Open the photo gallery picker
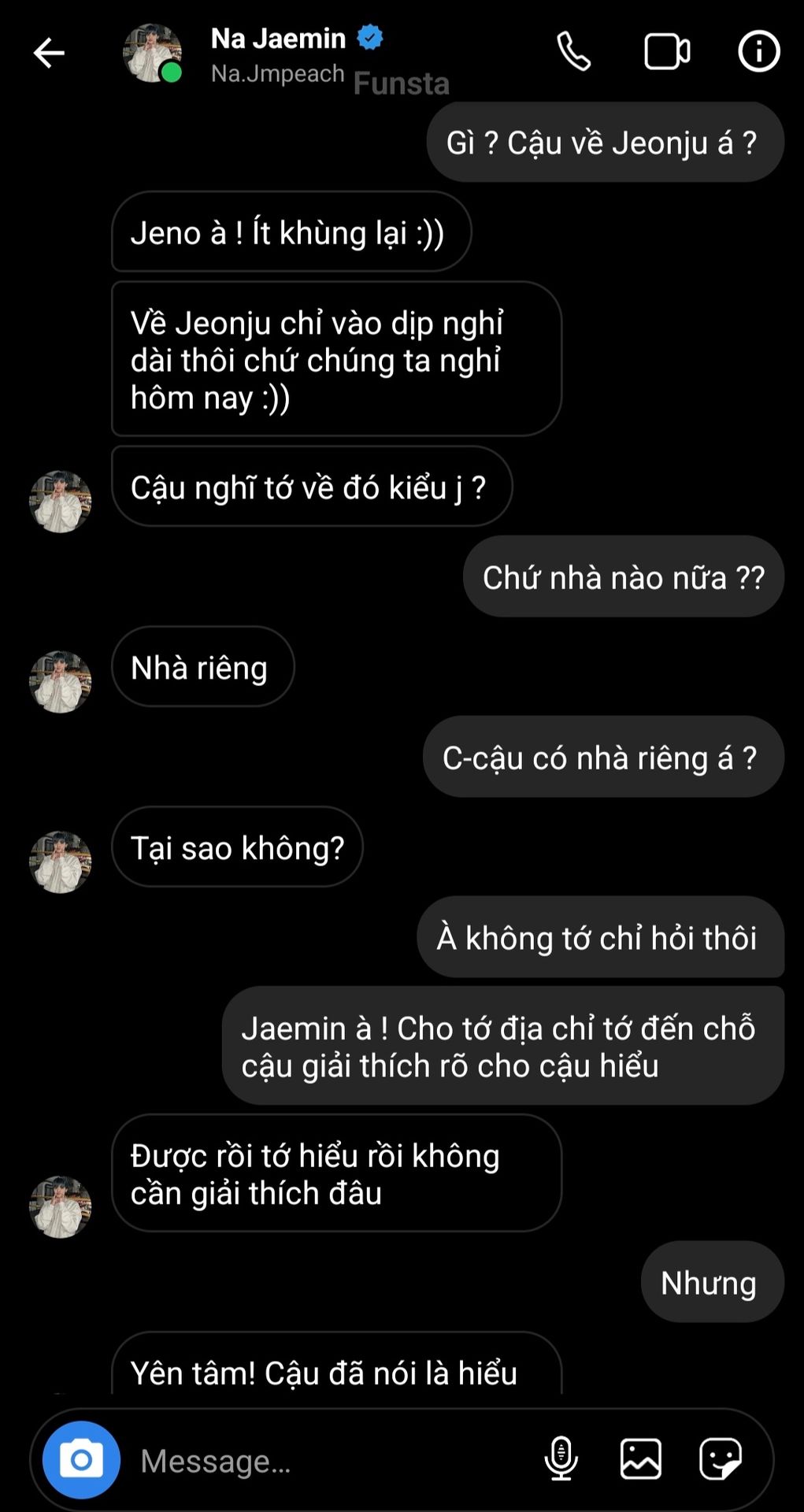The height and width of the screenshot is (1512, 804). (641, 1459)
